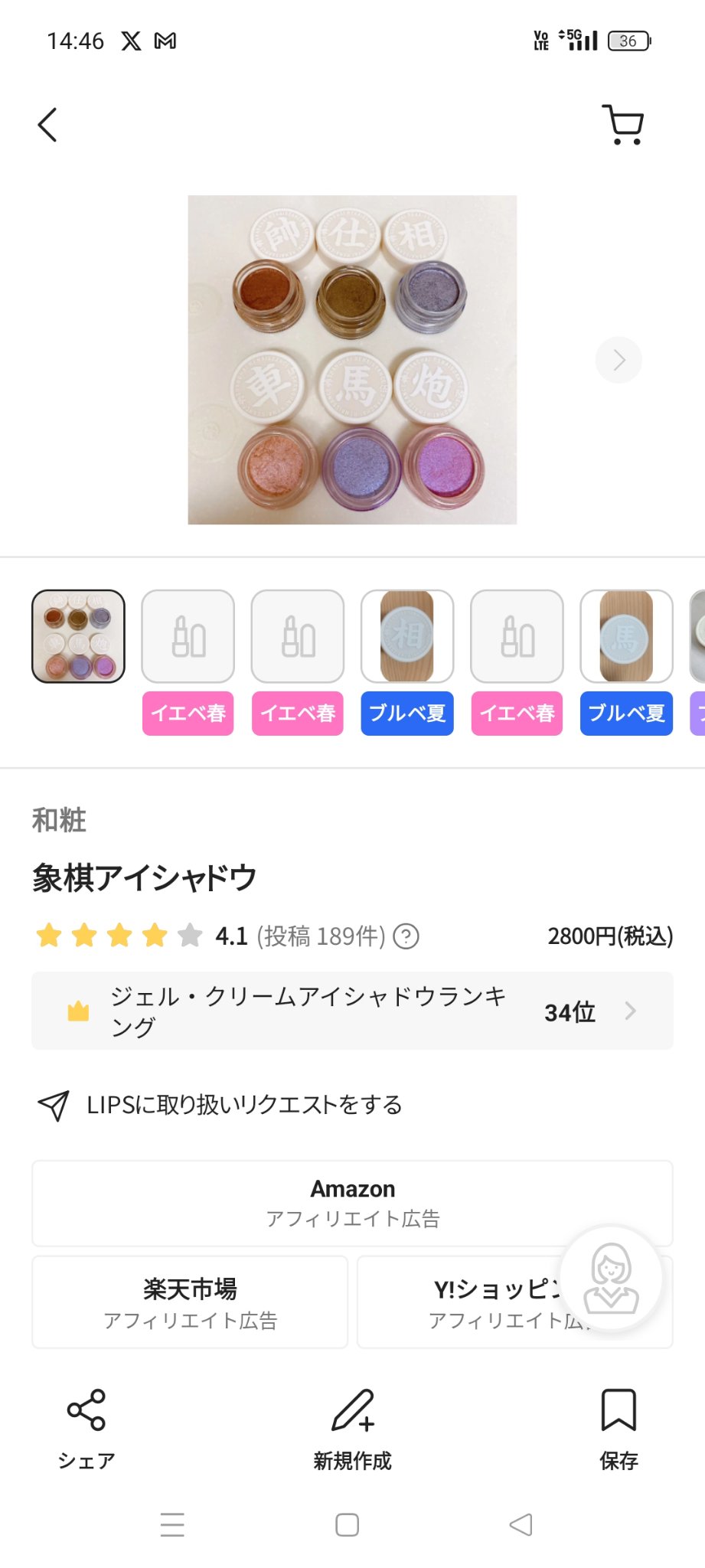
Task: Advance to next product image via right chevron
Action: [x=618, y=359]
